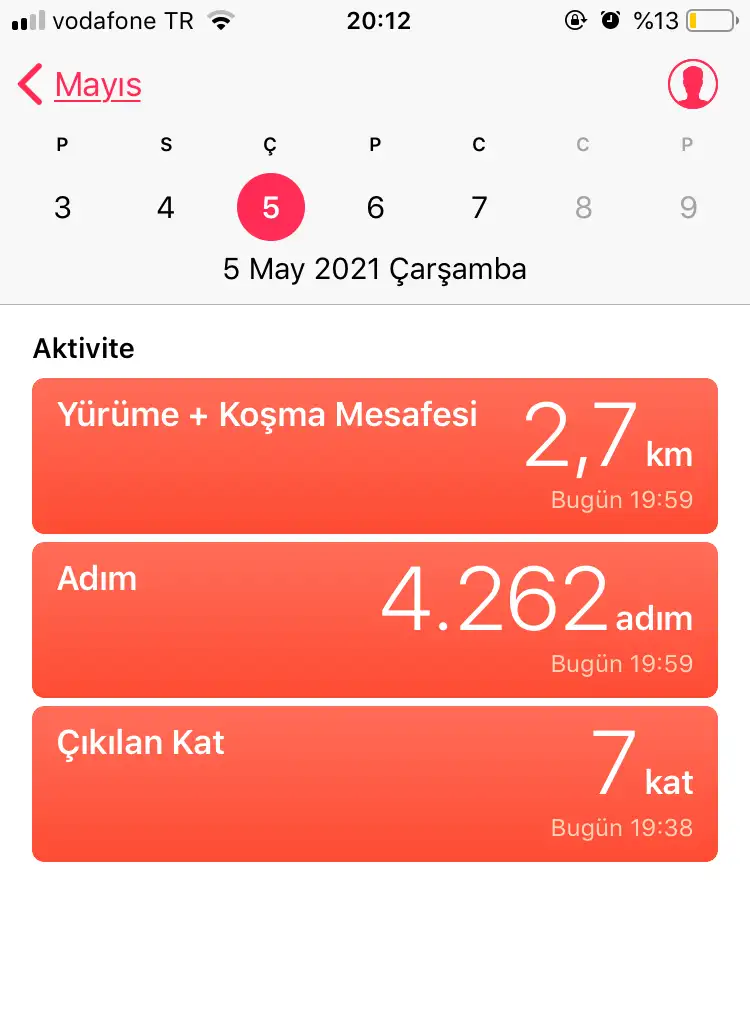The height and width of the screenshot is (1017, 750).
Task: Open the profile icon
Action: (x=693, y=85)
